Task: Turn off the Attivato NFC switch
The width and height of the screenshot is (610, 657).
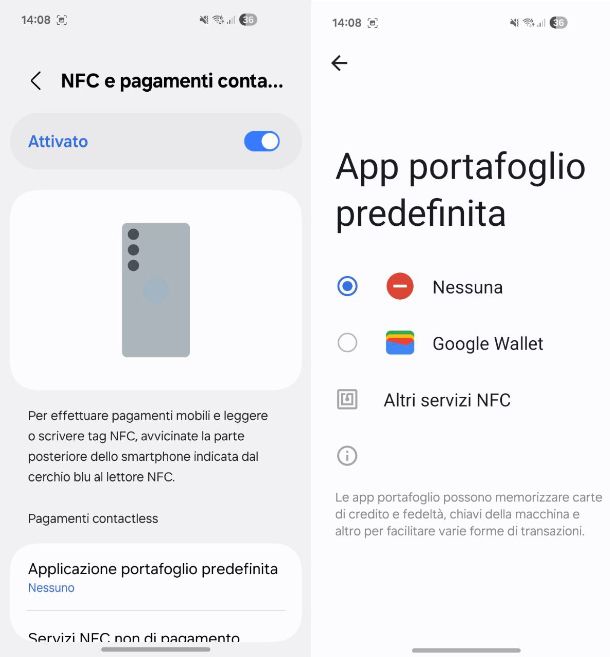Action: (261, 141)
